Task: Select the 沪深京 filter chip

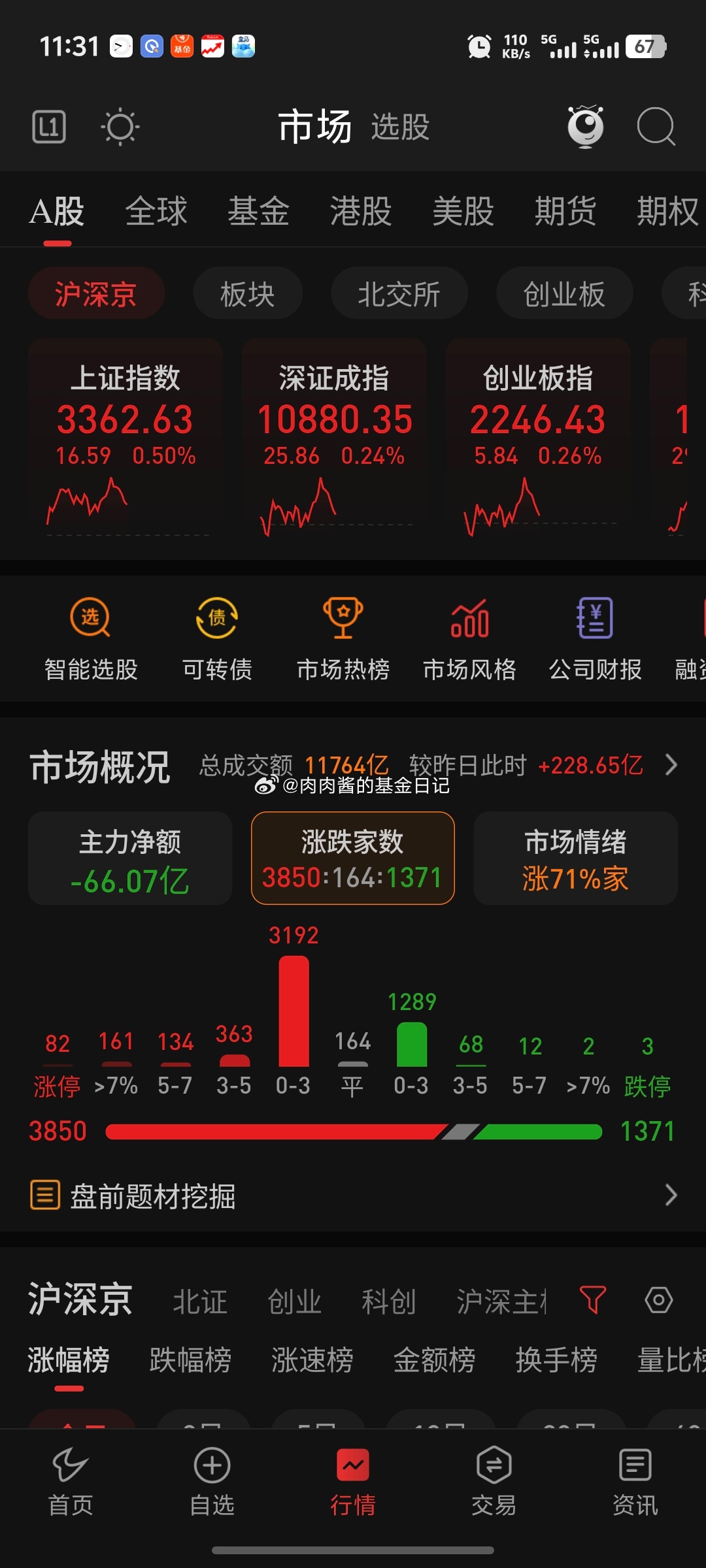Action: (x=96, y=294)
